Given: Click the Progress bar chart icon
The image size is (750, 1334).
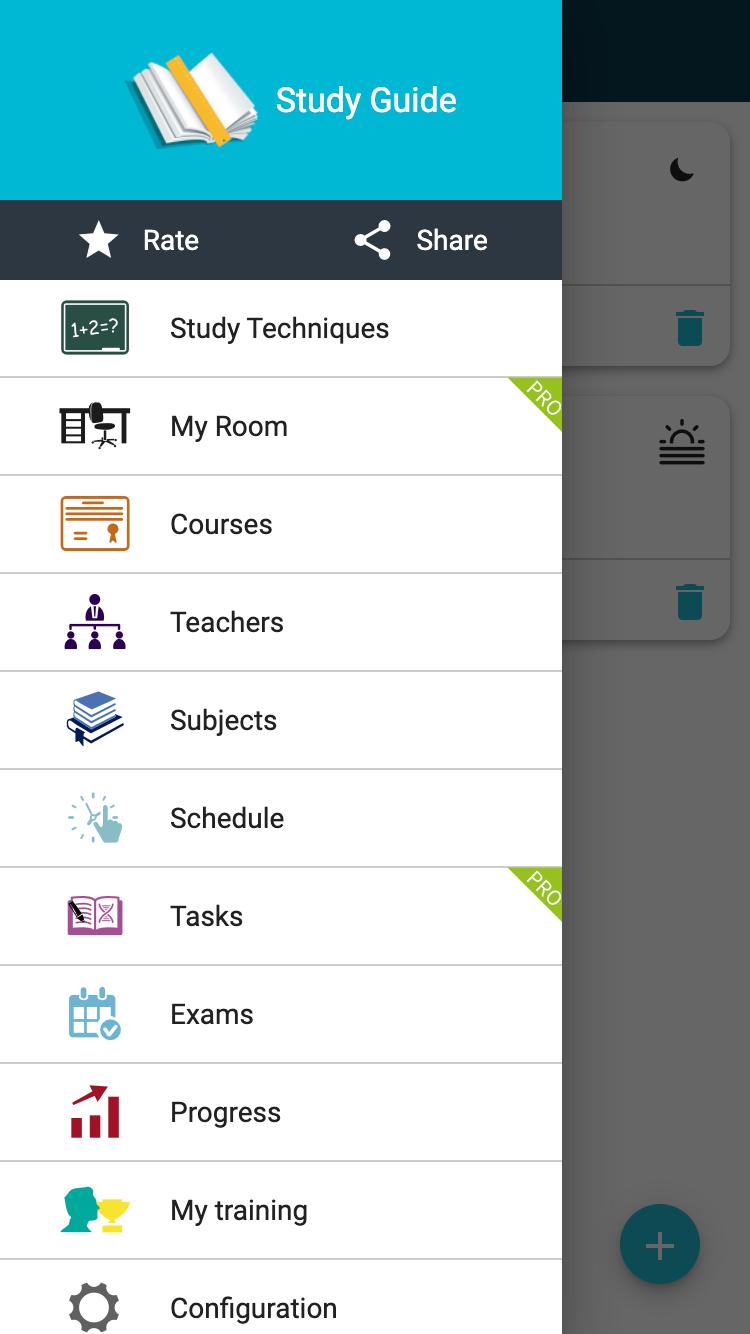Looking at the screenshot, I should (x=95, y=1110).
